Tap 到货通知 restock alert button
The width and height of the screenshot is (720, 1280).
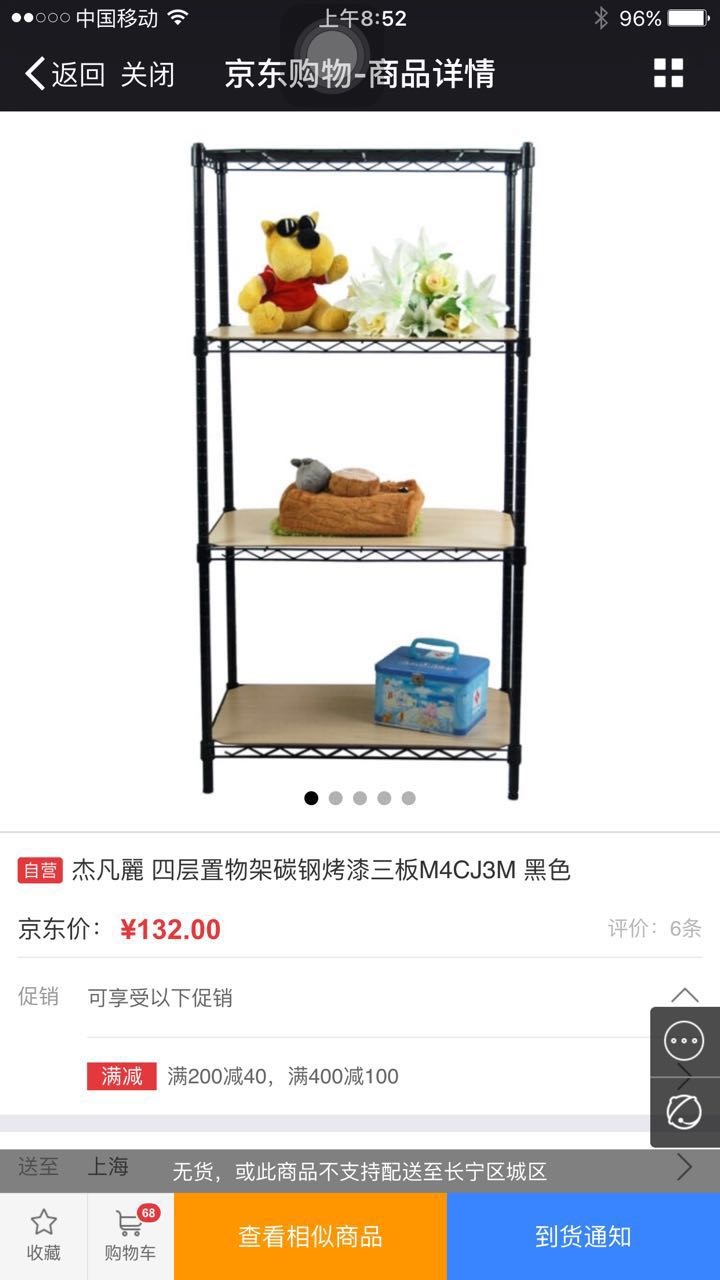(x=583, y=1236)
